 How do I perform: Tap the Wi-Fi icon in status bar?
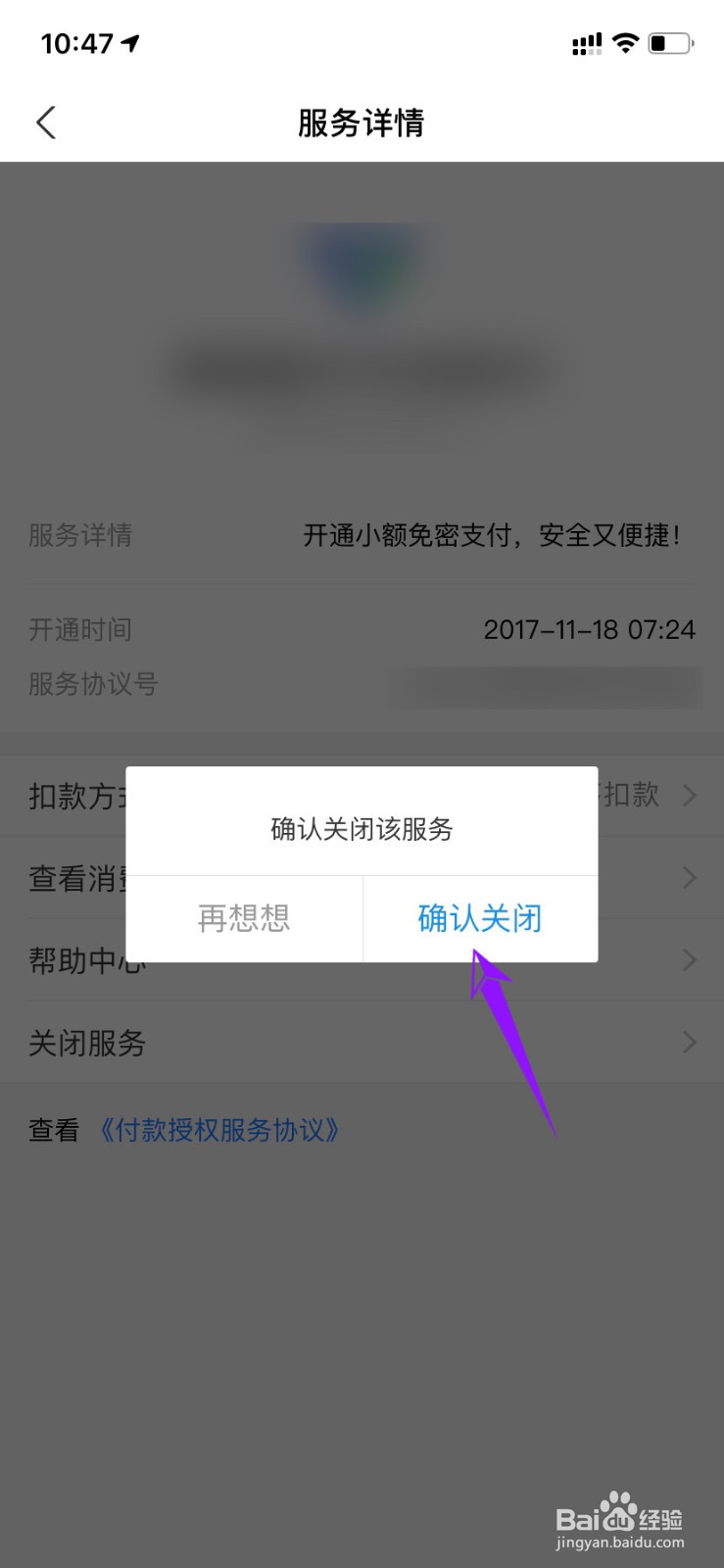coord(624,43)
